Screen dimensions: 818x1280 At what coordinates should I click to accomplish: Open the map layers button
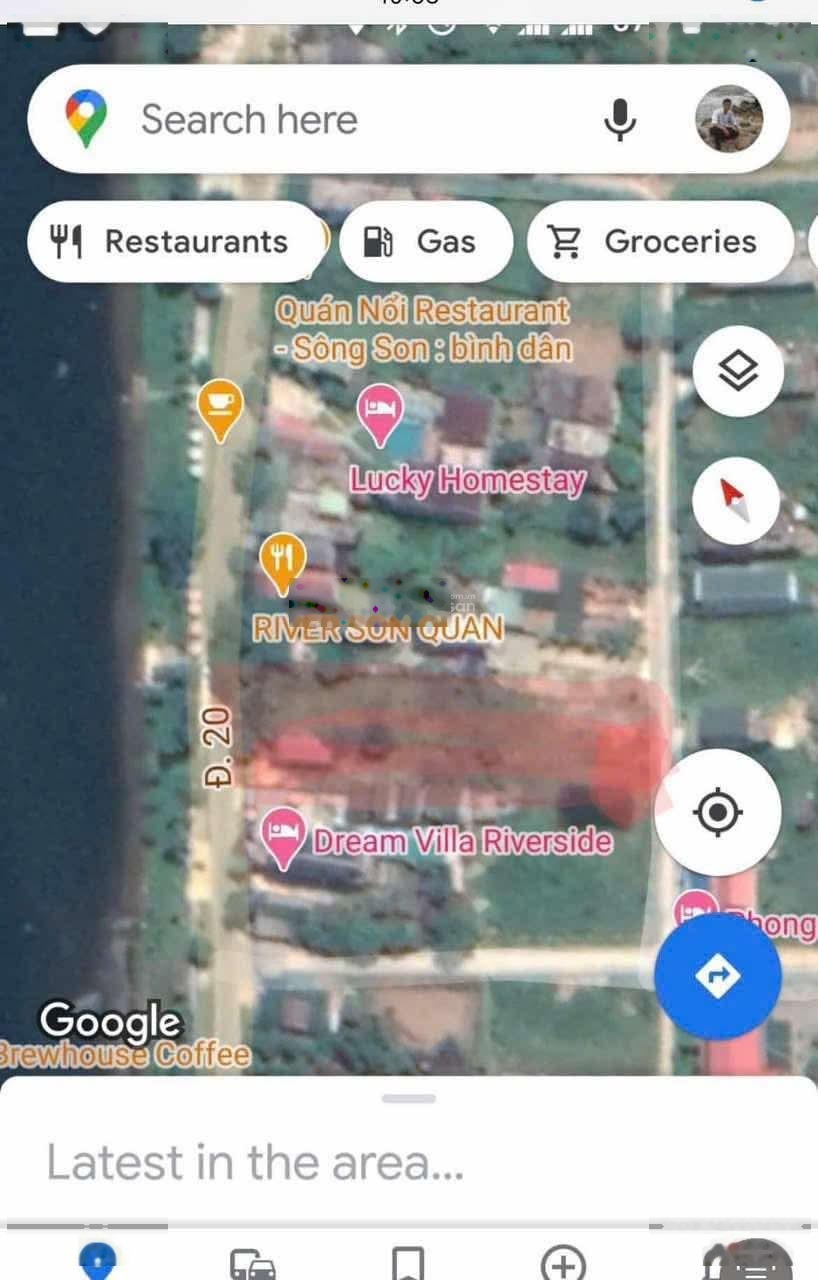coord(738,371)
